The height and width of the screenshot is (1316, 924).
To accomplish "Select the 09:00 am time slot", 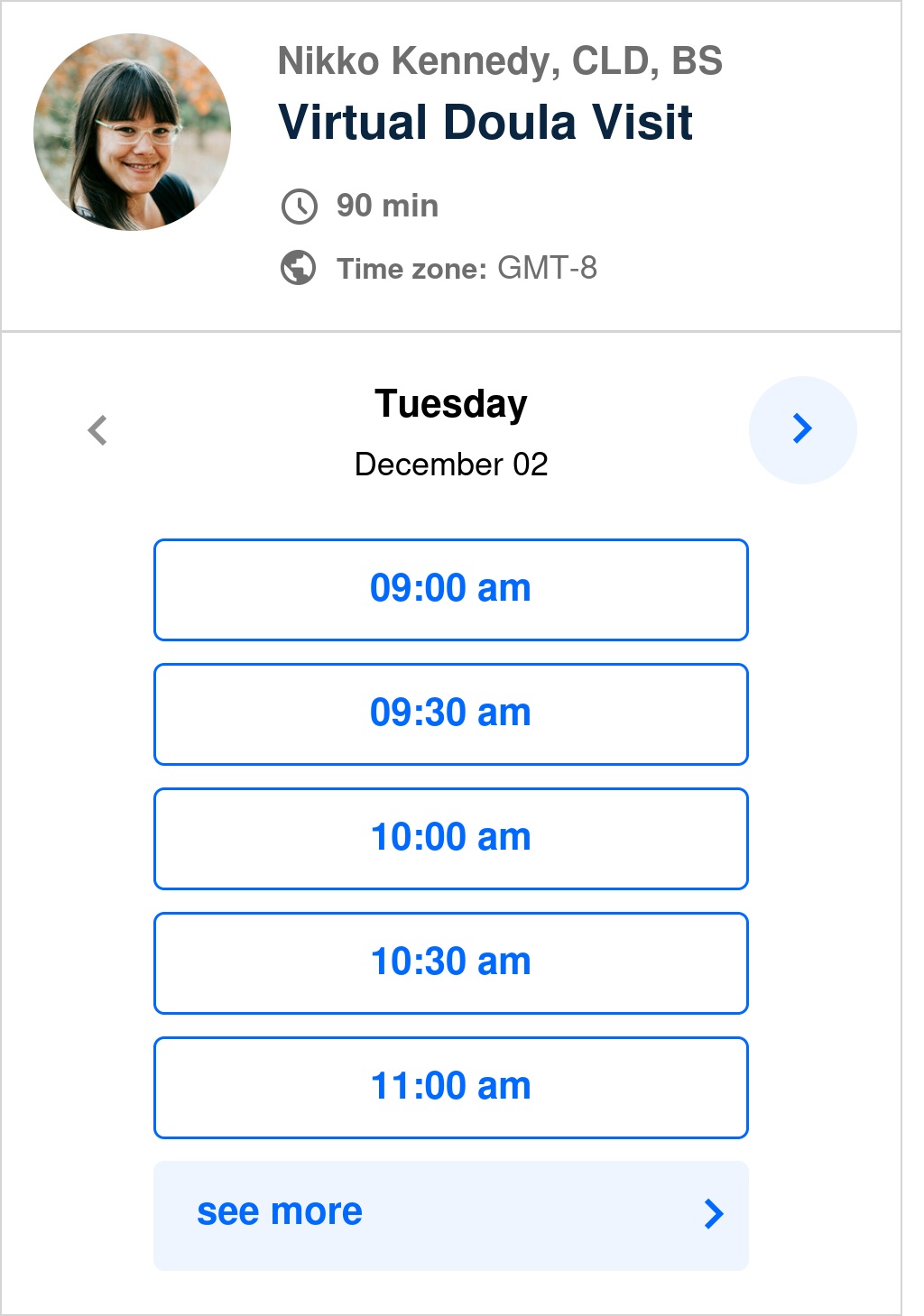I will tap(450, 589).
